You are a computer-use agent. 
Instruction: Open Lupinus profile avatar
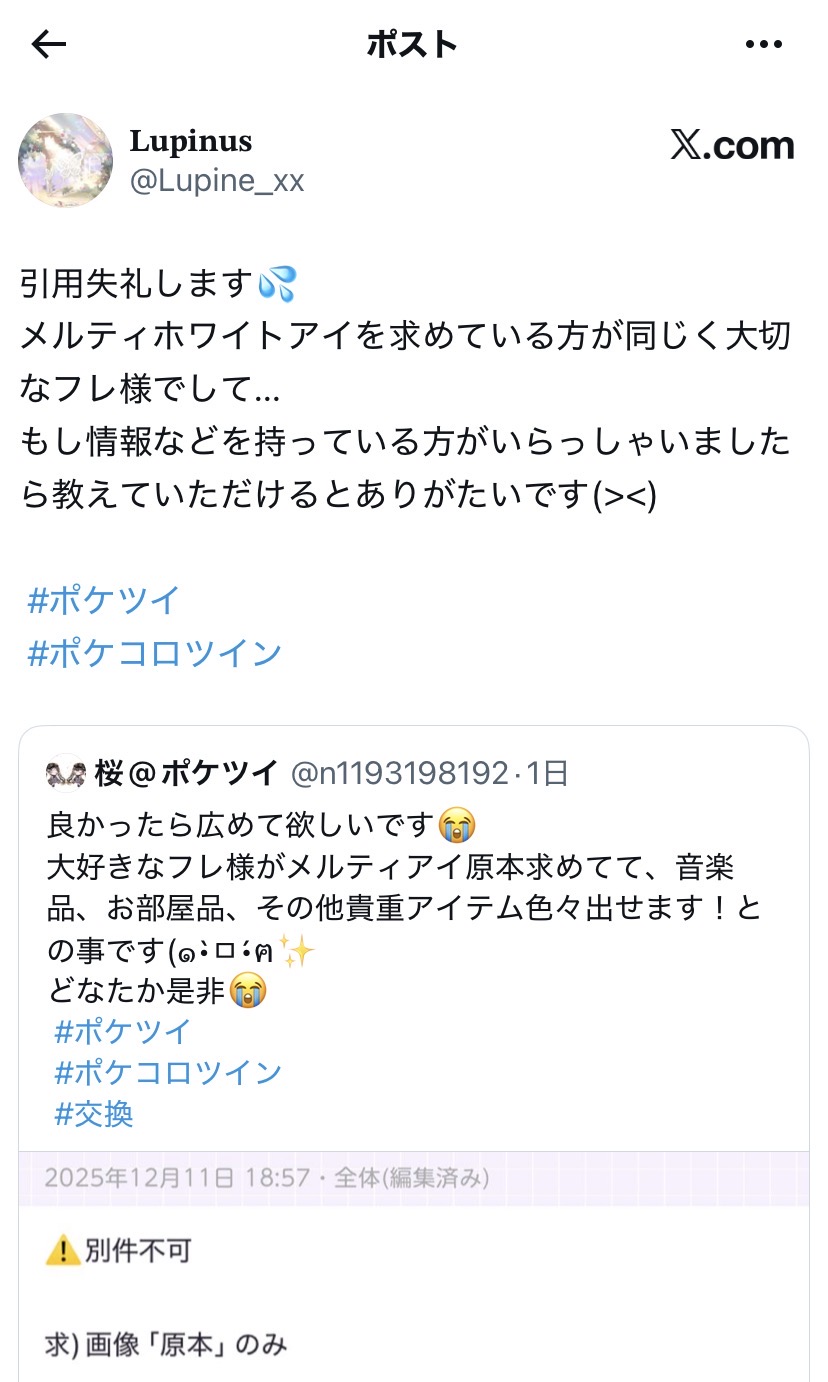(x=66, y=160)
